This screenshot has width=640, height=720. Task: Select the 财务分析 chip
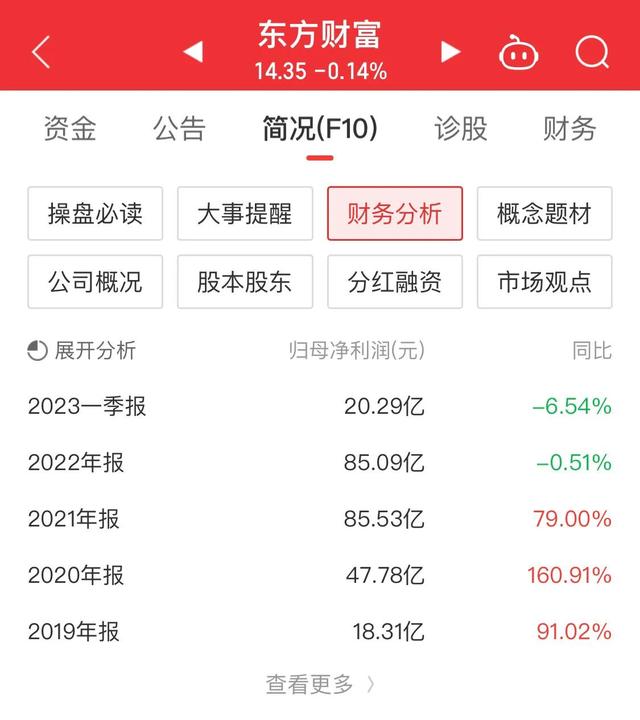point(395,214)
